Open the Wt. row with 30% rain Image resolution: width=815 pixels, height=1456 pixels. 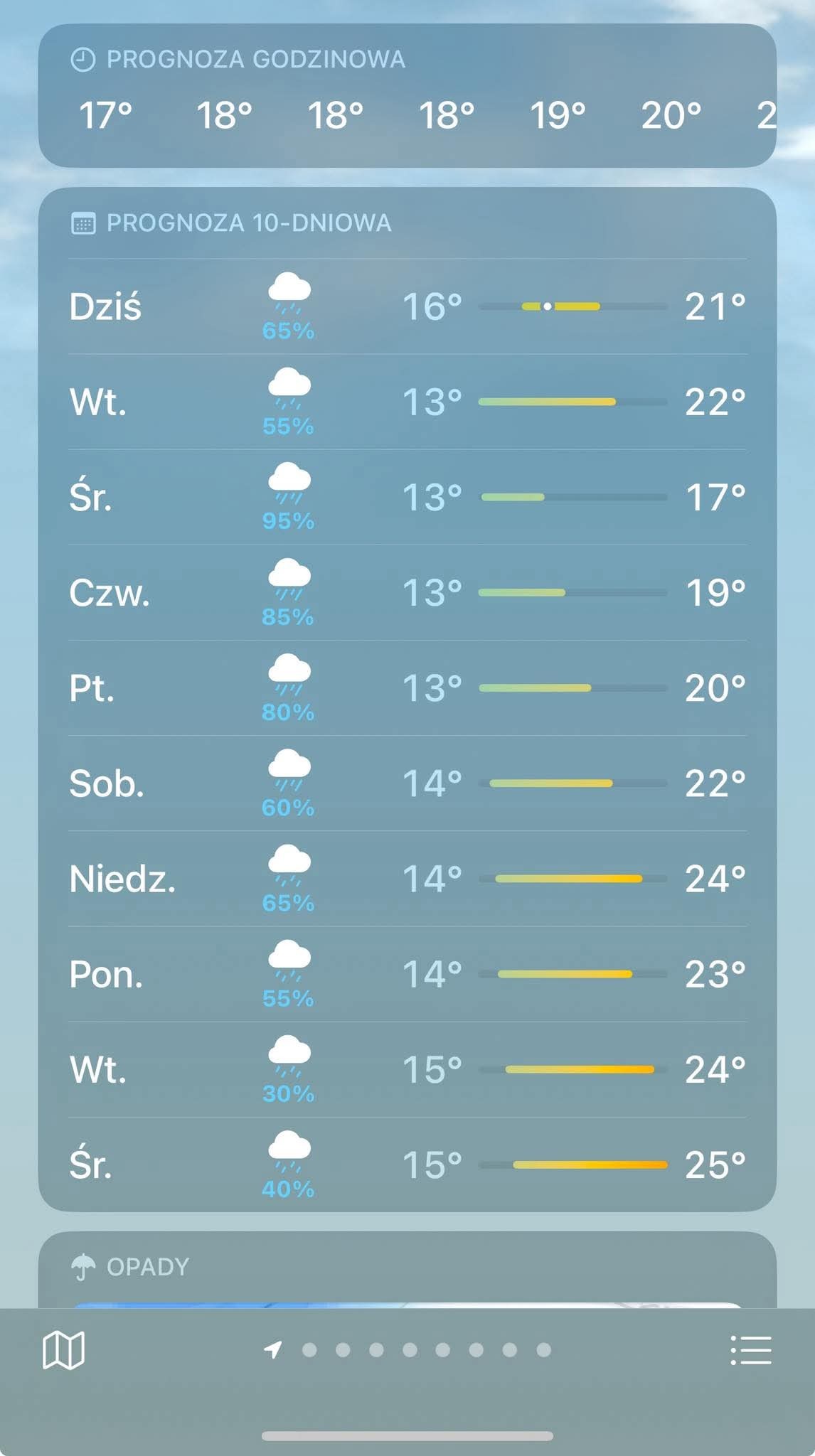point(407,1069)
